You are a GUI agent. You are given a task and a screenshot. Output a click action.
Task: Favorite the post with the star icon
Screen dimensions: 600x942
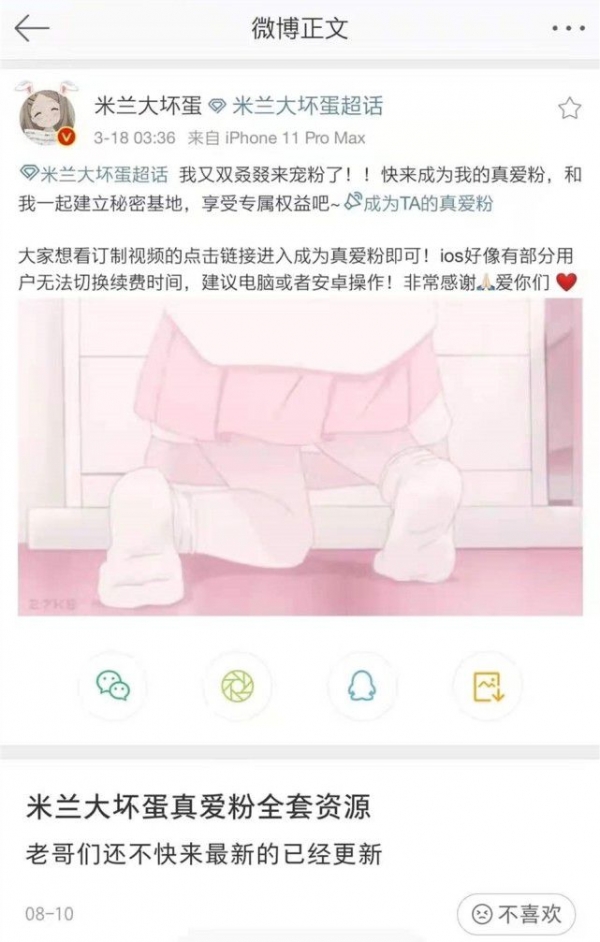pyautogui.click(x=569, y=108)
